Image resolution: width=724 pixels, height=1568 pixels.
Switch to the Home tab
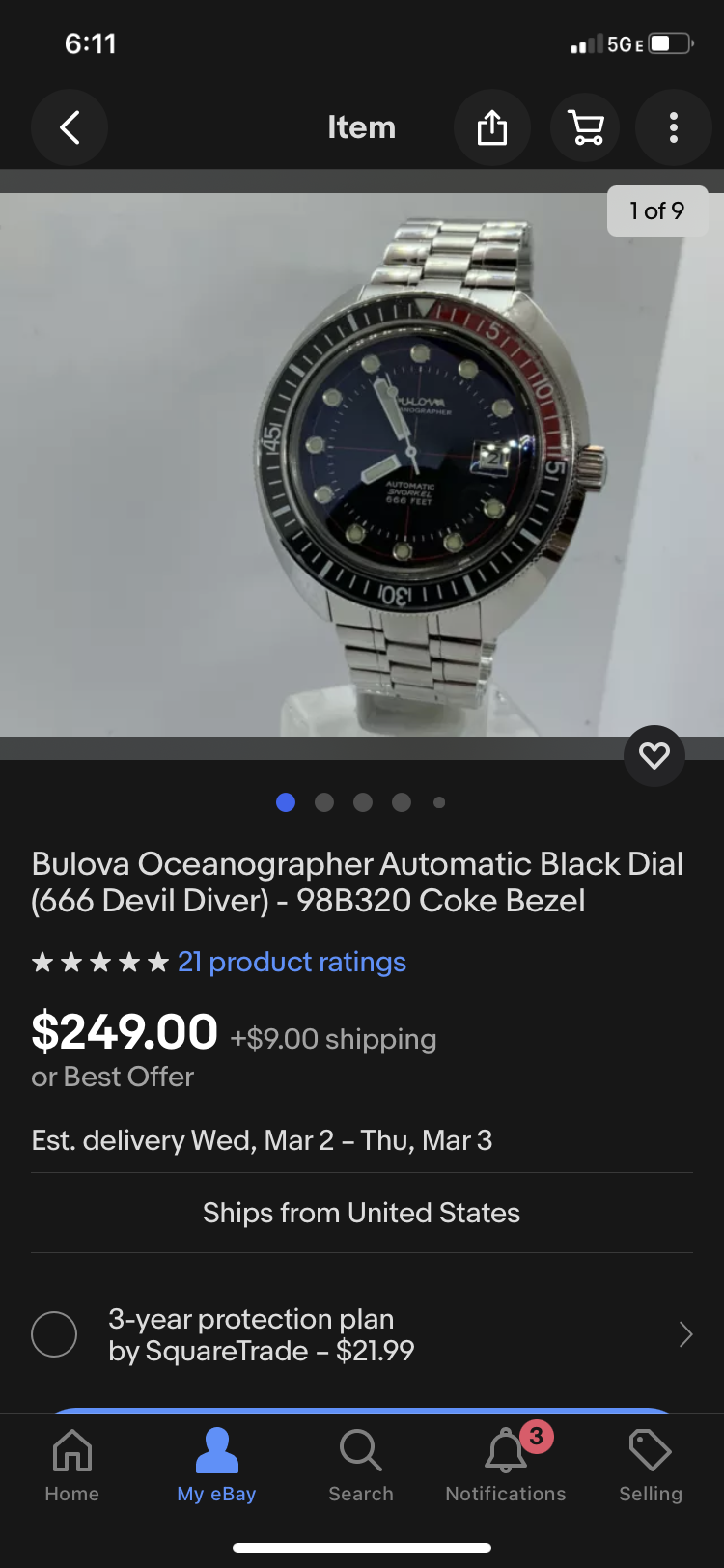(72, 1466)
